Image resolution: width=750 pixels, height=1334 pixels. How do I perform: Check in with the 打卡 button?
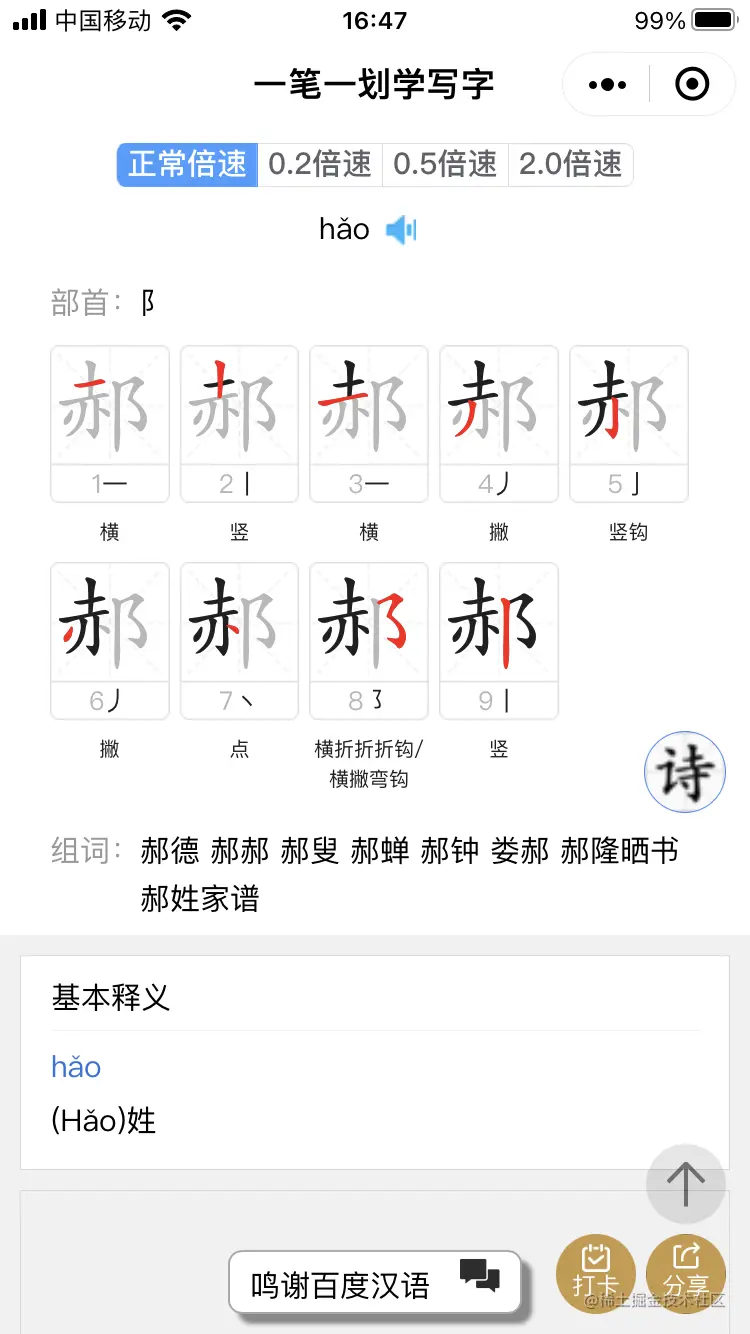(596, 1273)
